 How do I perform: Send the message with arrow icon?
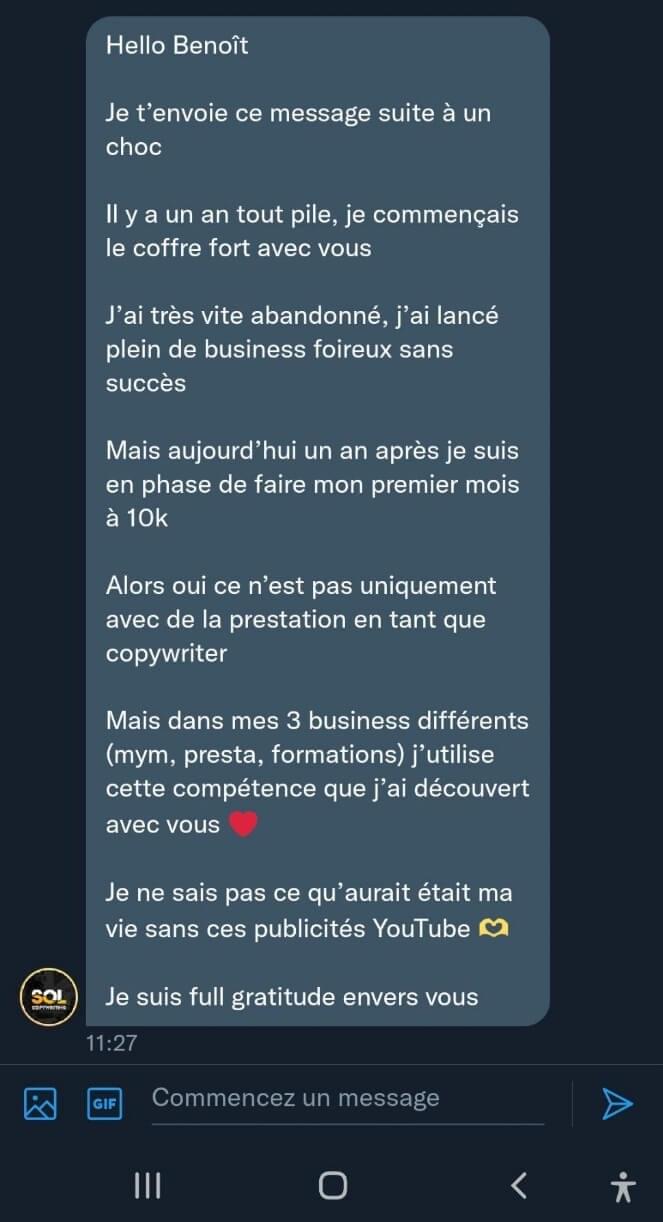click(617, 1104)
